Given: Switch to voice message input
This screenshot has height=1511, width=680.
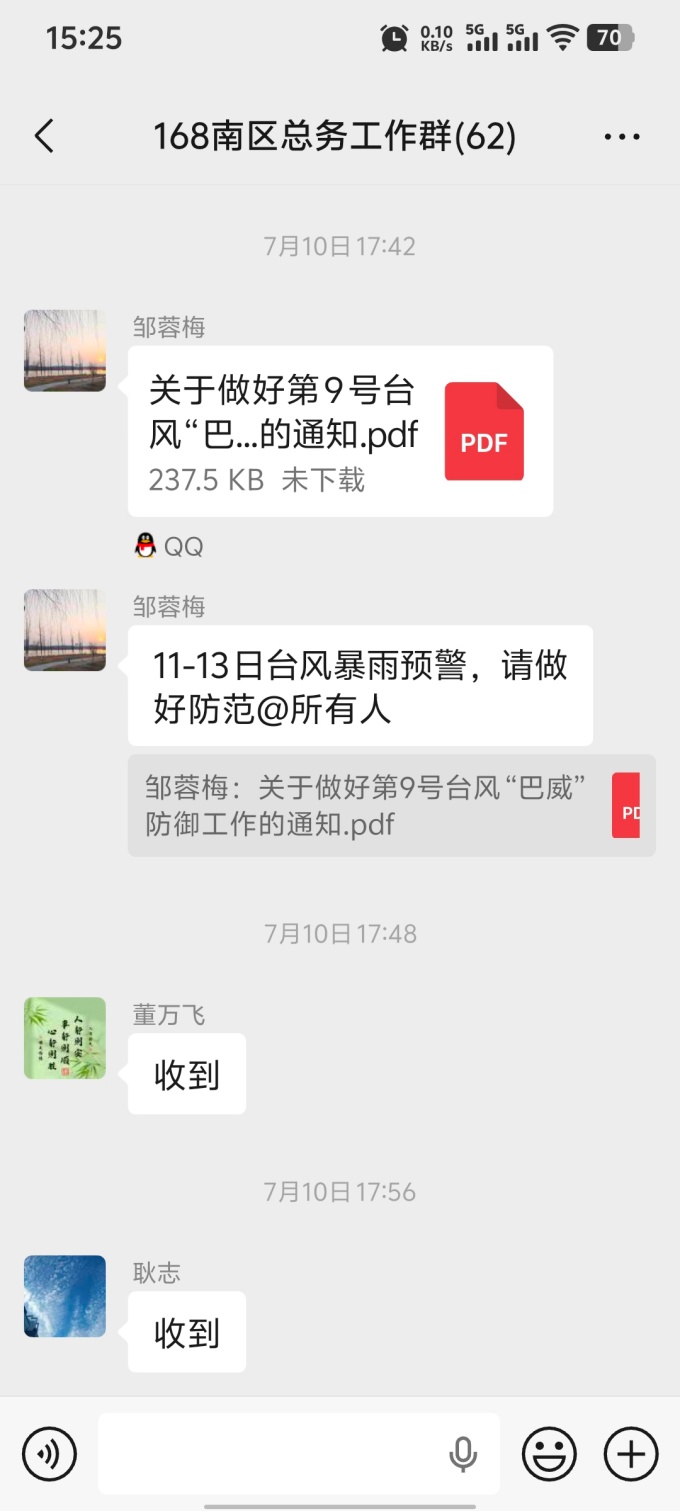Looking at the screenshot, I should pyautogui.click(x=50, y=1453).
